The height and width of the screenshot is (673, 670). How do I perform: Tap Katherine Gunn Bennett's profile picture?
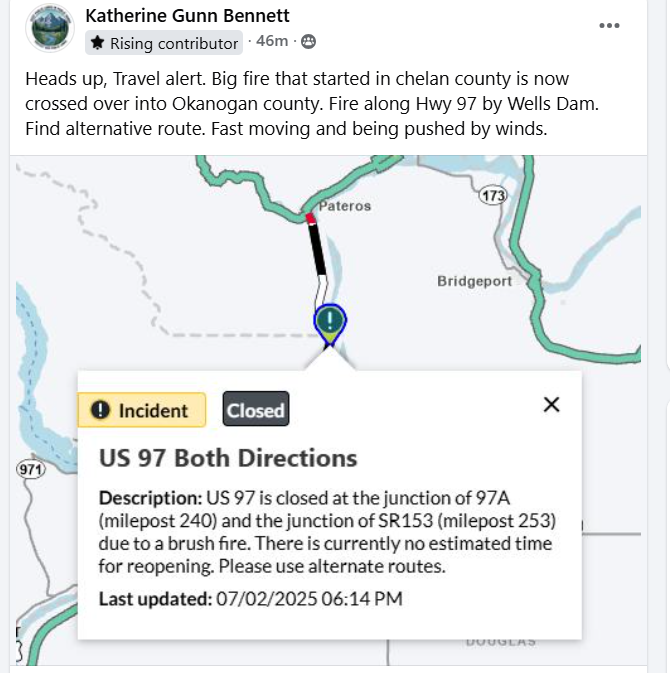pyautogui.click(x=49, y=27)
